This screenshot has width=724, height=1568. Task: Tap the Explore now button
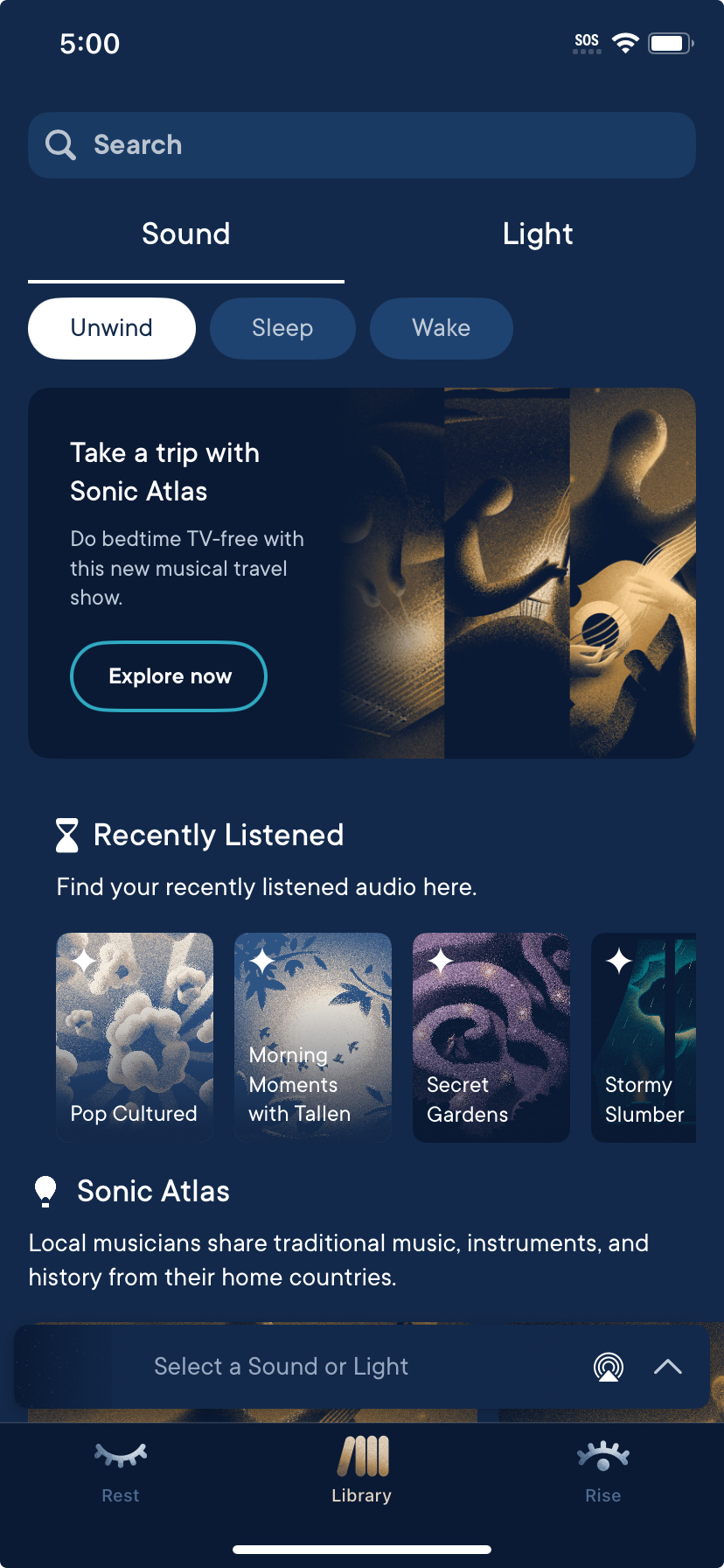[169, 676]
